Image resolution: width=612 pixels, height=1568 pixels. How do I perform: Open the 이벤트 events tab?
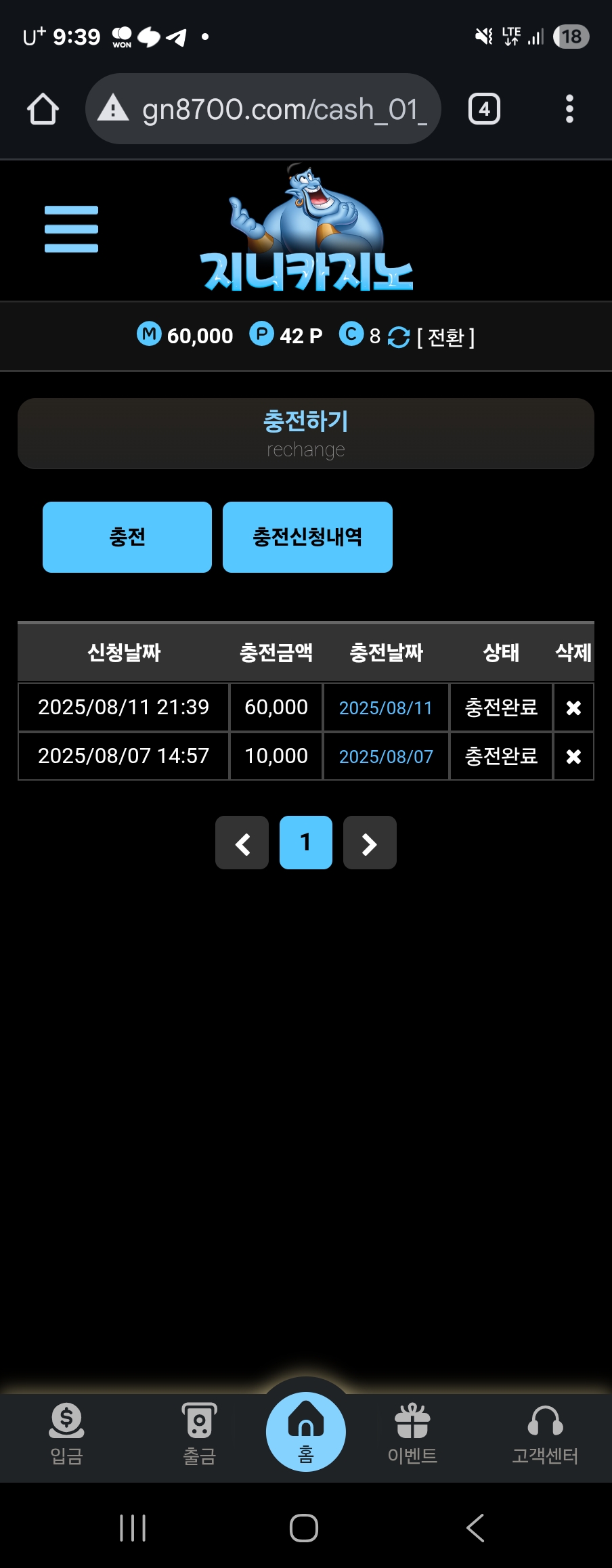pos(412,1433)
